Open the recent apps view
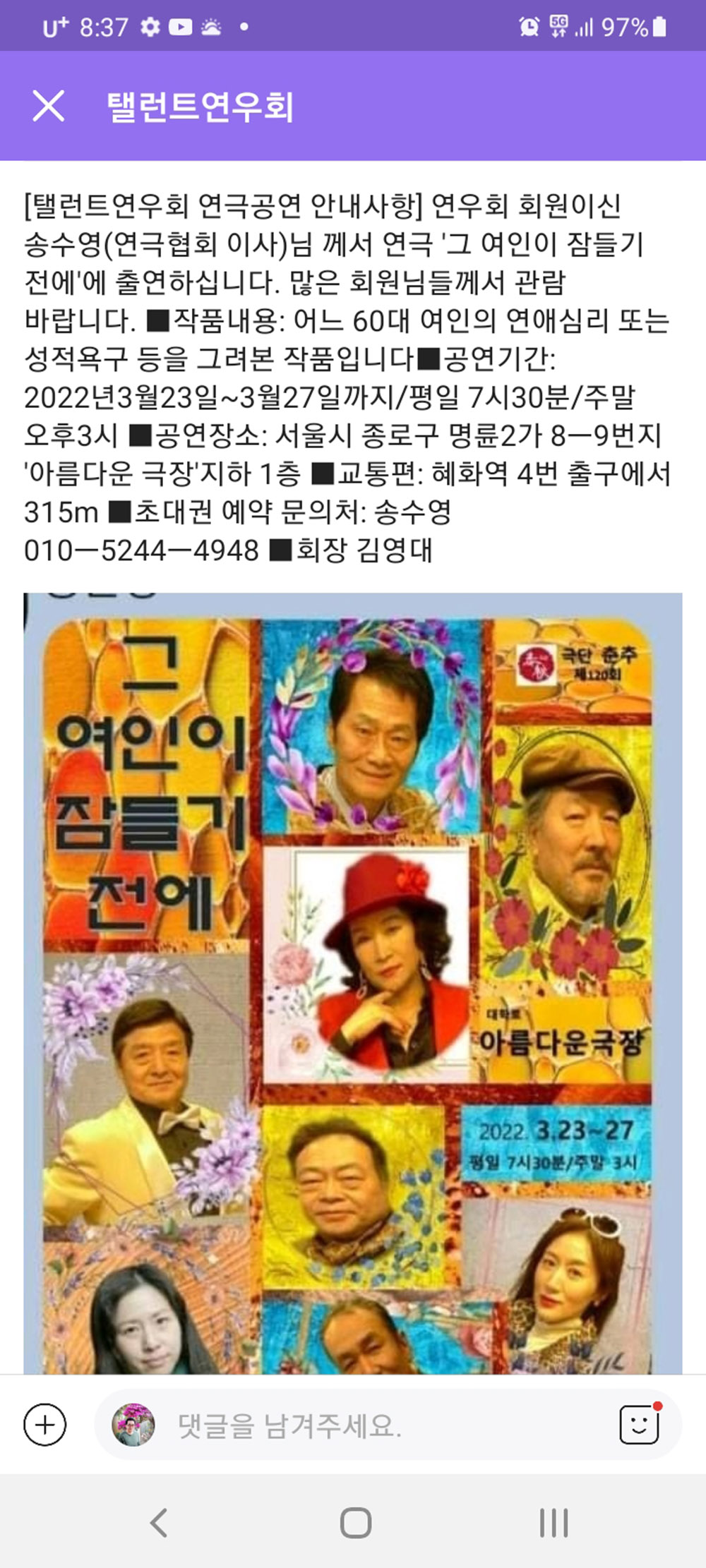 (x=554, y=1522)
